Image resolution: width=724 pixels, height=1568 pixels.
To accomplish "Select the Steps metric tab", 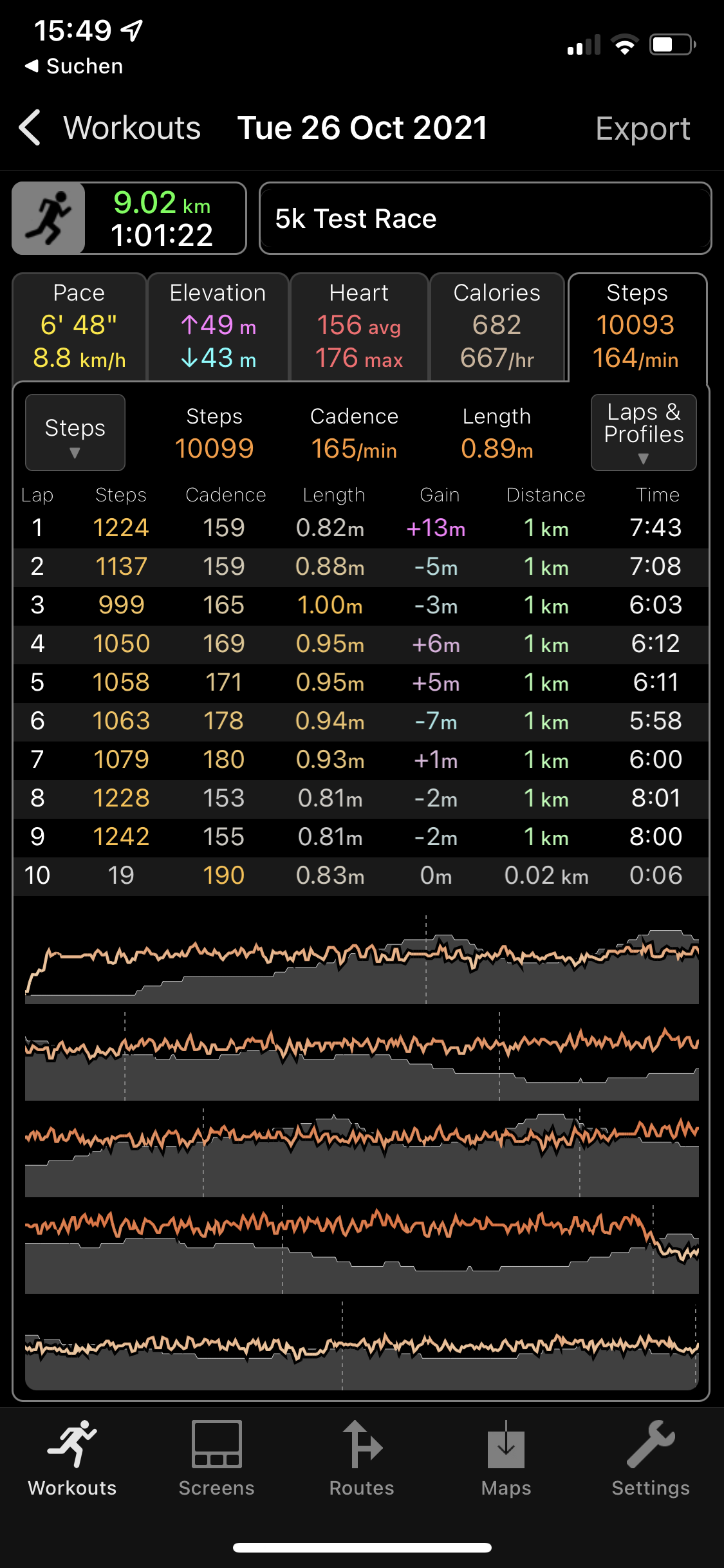I will tap(636, 326).
